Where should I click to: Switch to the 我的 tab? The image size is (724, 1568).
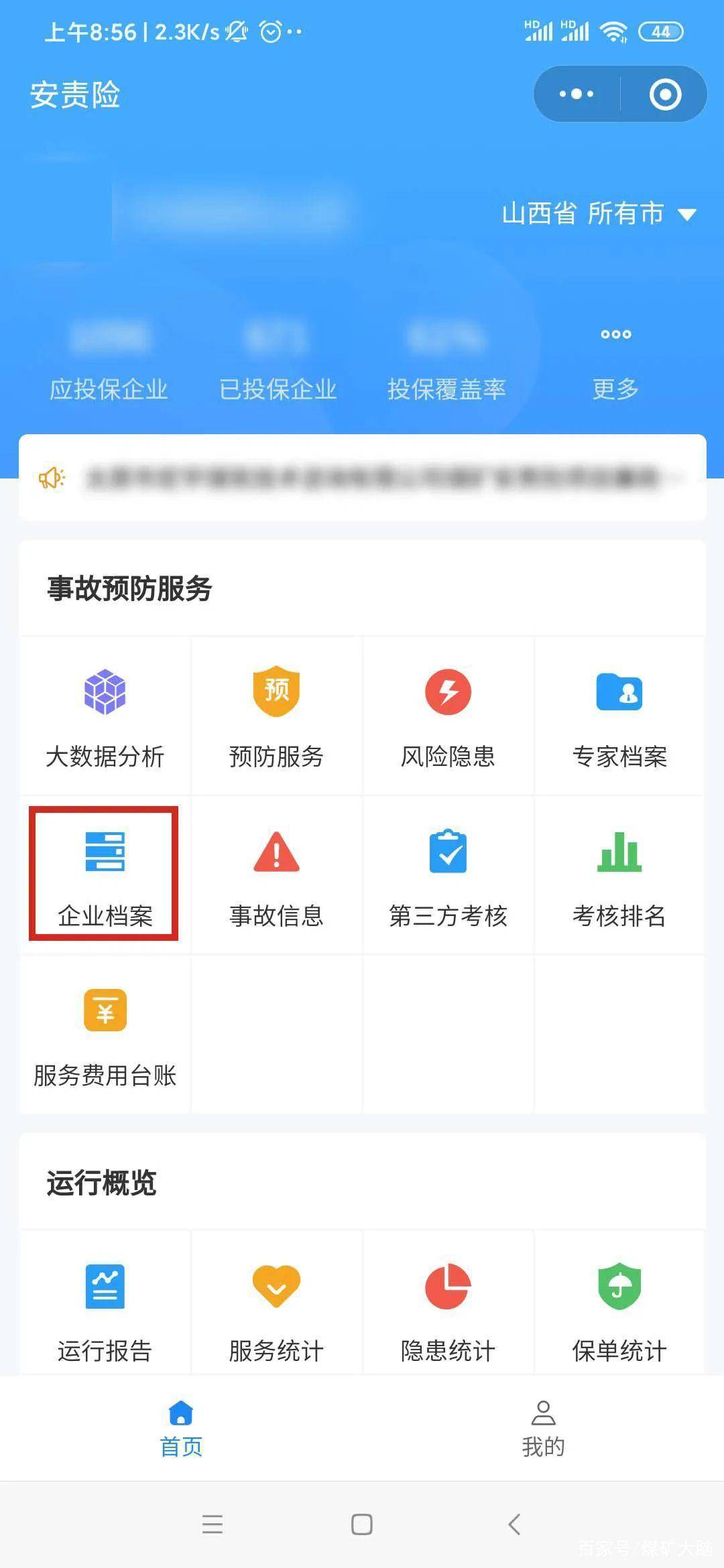(x=543, y=1429)
